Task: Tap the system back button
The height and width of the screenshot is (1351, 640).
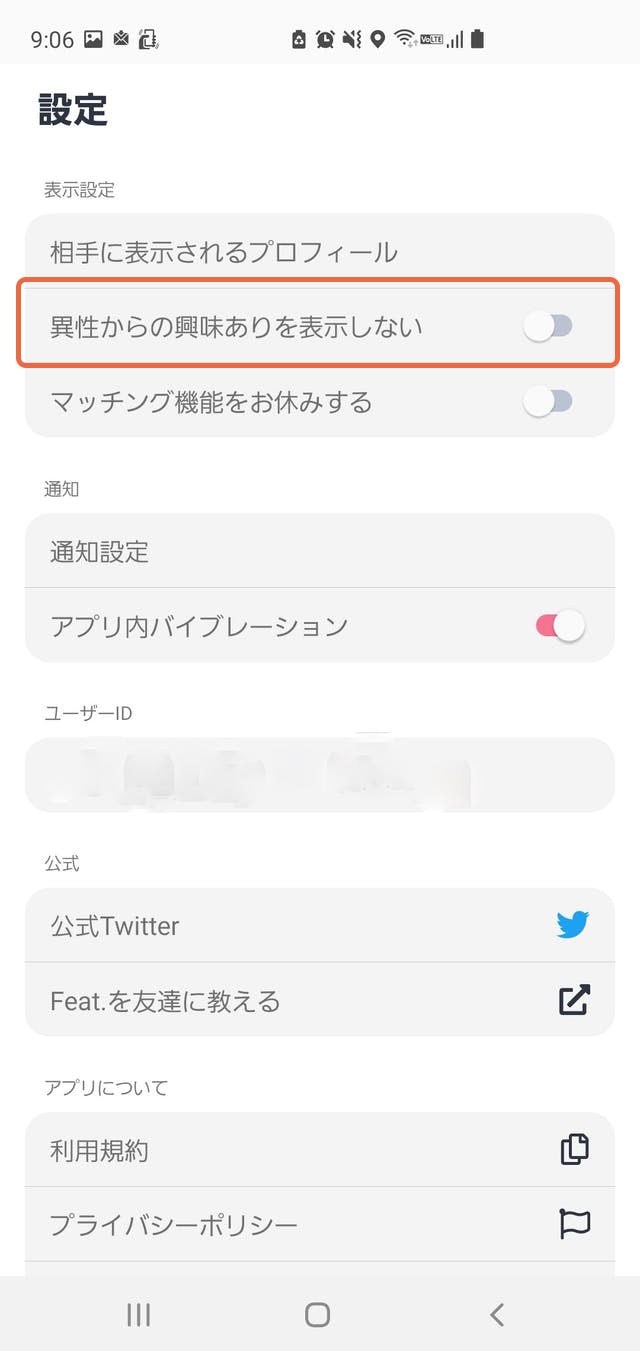Action: click(497, 1314)
